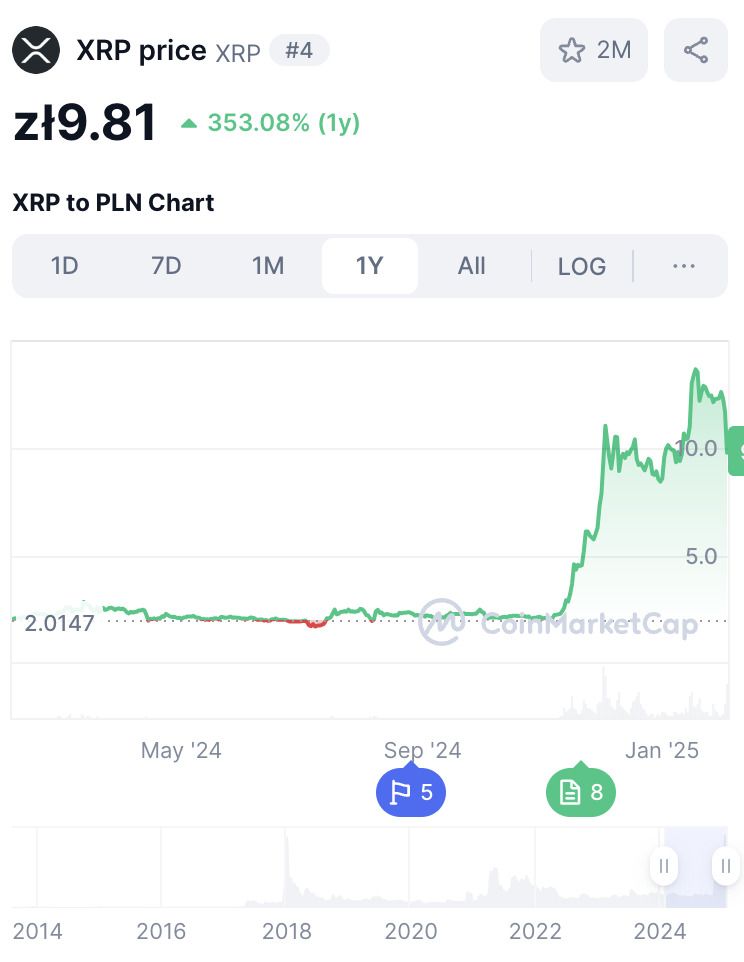Enable LOG scale on chart

581,266
